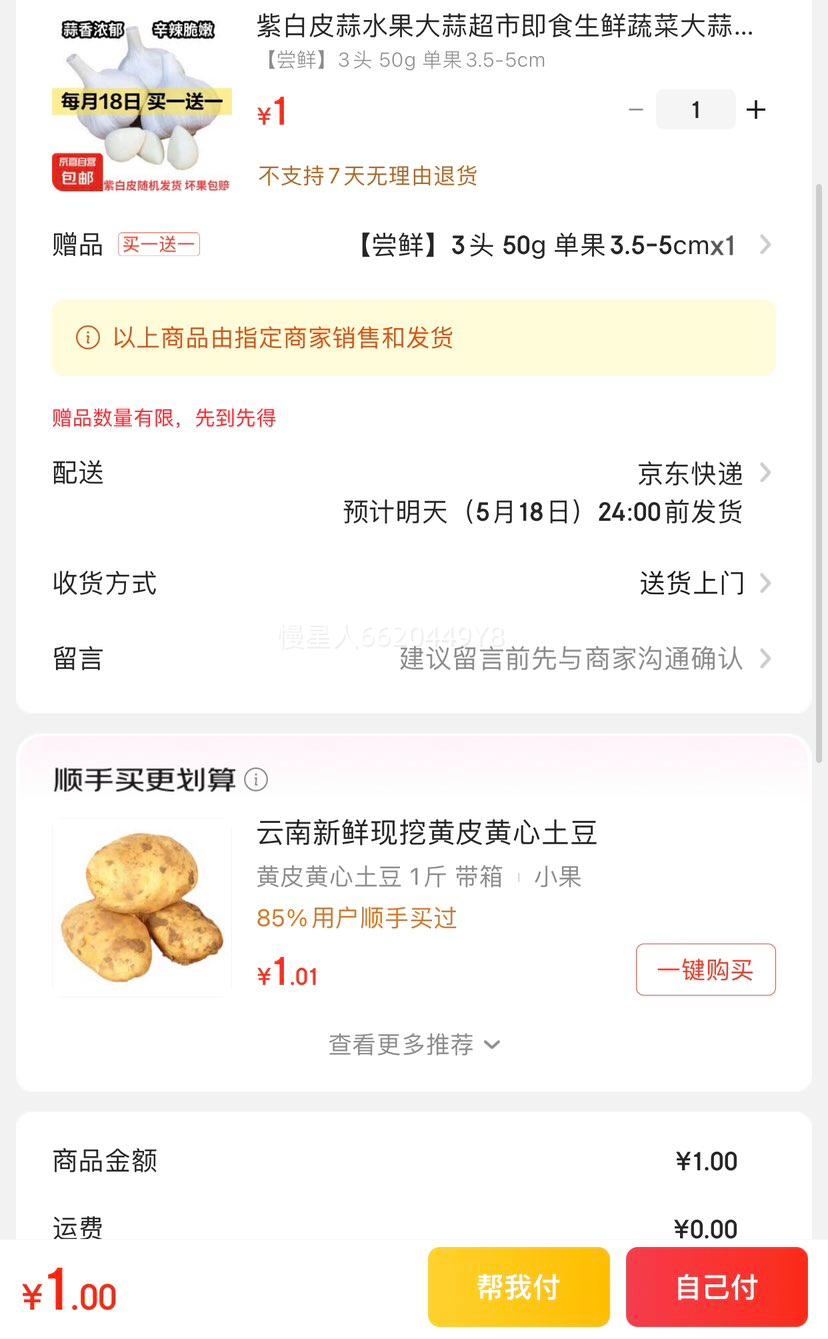Pay yourself with 自己付 button

[x=717, y=1287]
